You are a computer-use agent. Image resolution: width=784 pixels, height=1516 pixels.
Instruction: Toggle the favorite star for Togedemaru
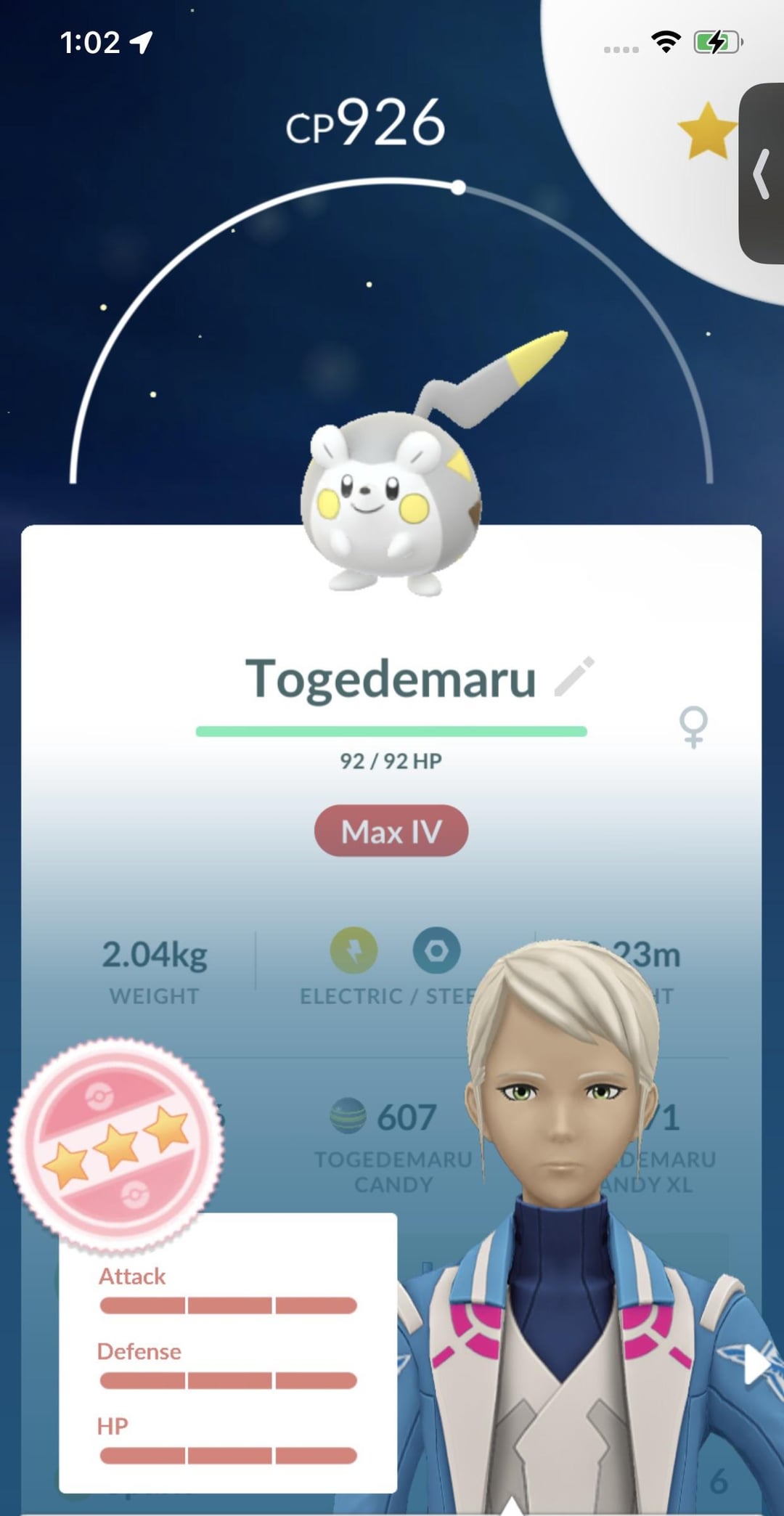click(706, 131)
